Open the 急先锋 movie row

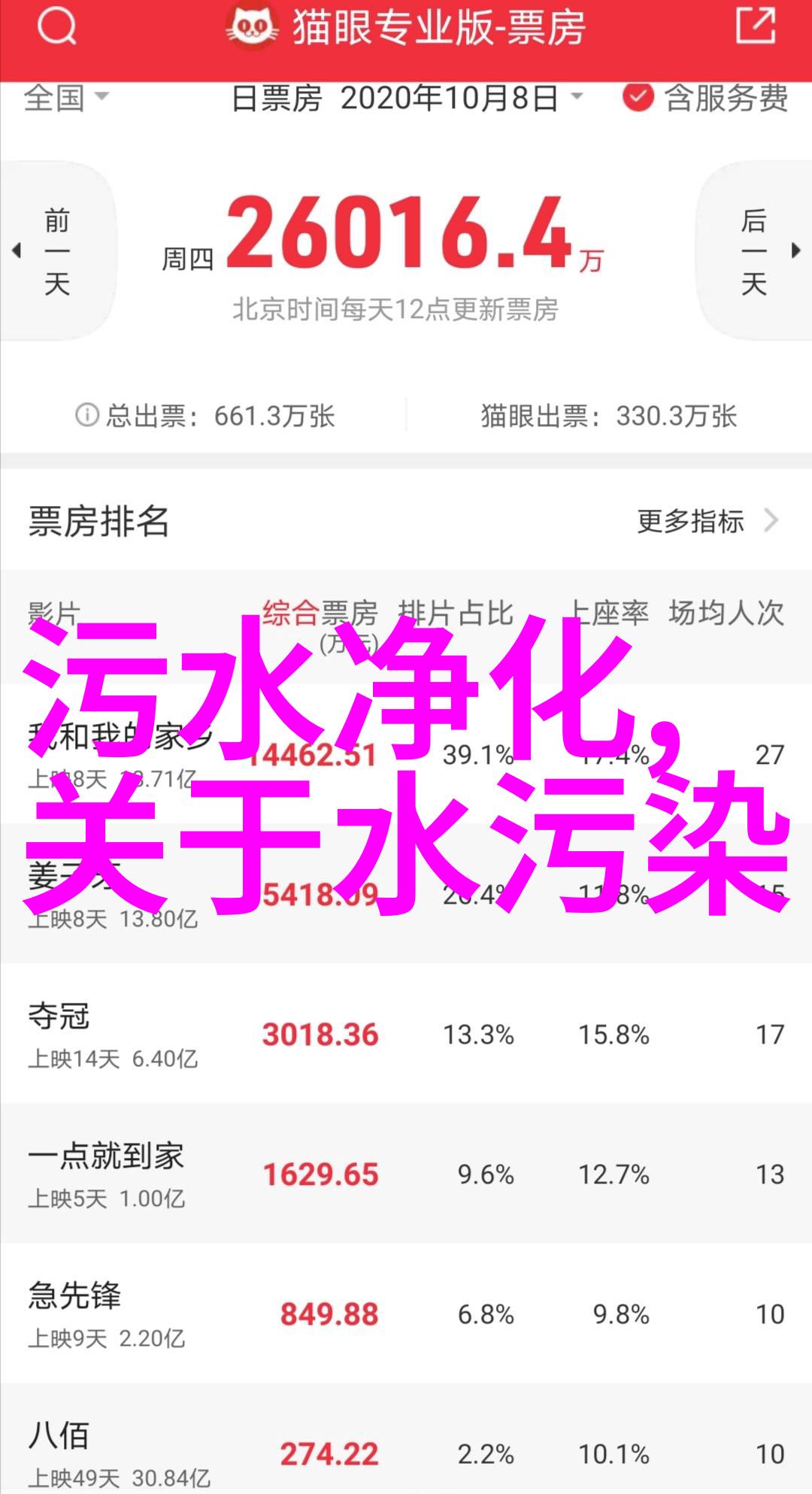pos(406,1314)
